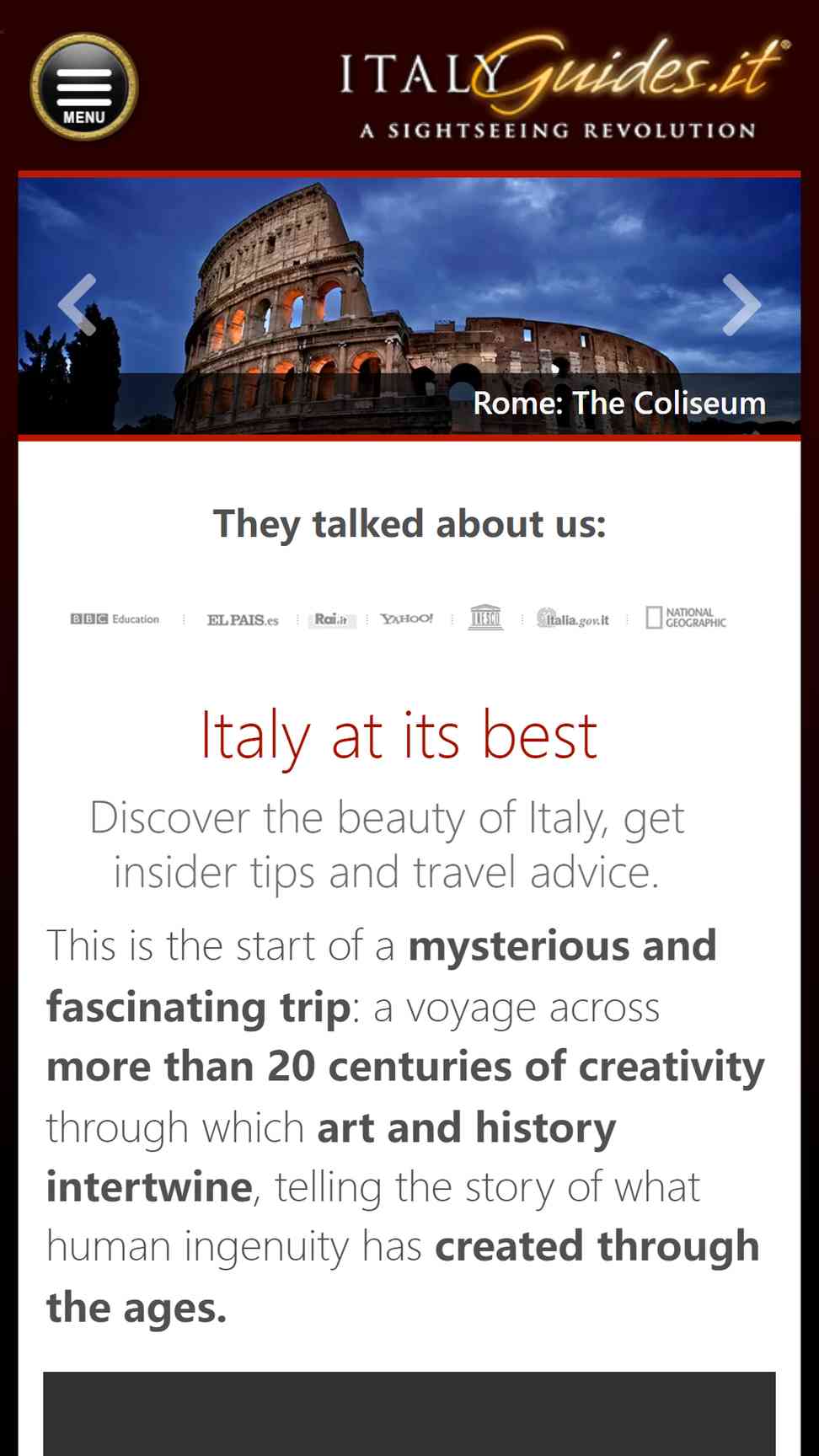Viewport: 819px width, 1456px height.
Task: Open the round MENU button
Action: tap(84, 87)
